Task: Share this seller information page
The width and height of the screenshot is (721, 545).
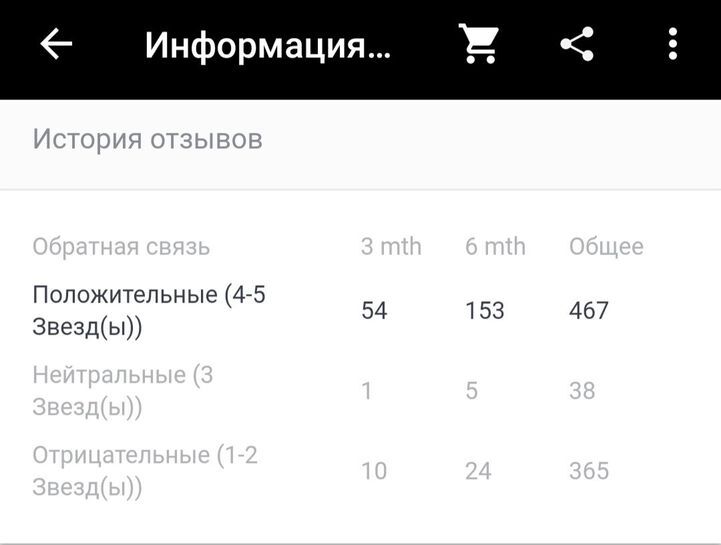Action: coord(577,45)
